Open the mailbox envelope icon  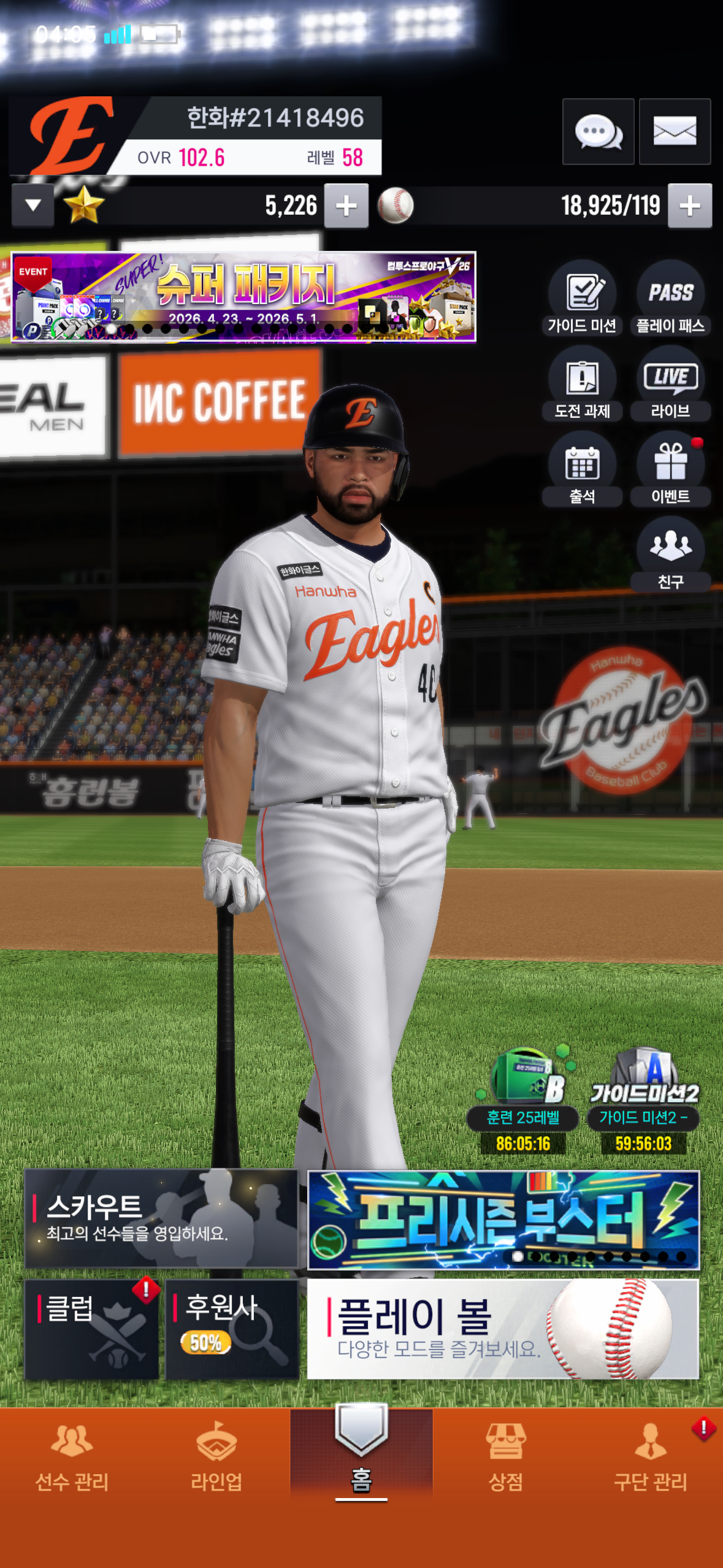[x=675, y=131]
